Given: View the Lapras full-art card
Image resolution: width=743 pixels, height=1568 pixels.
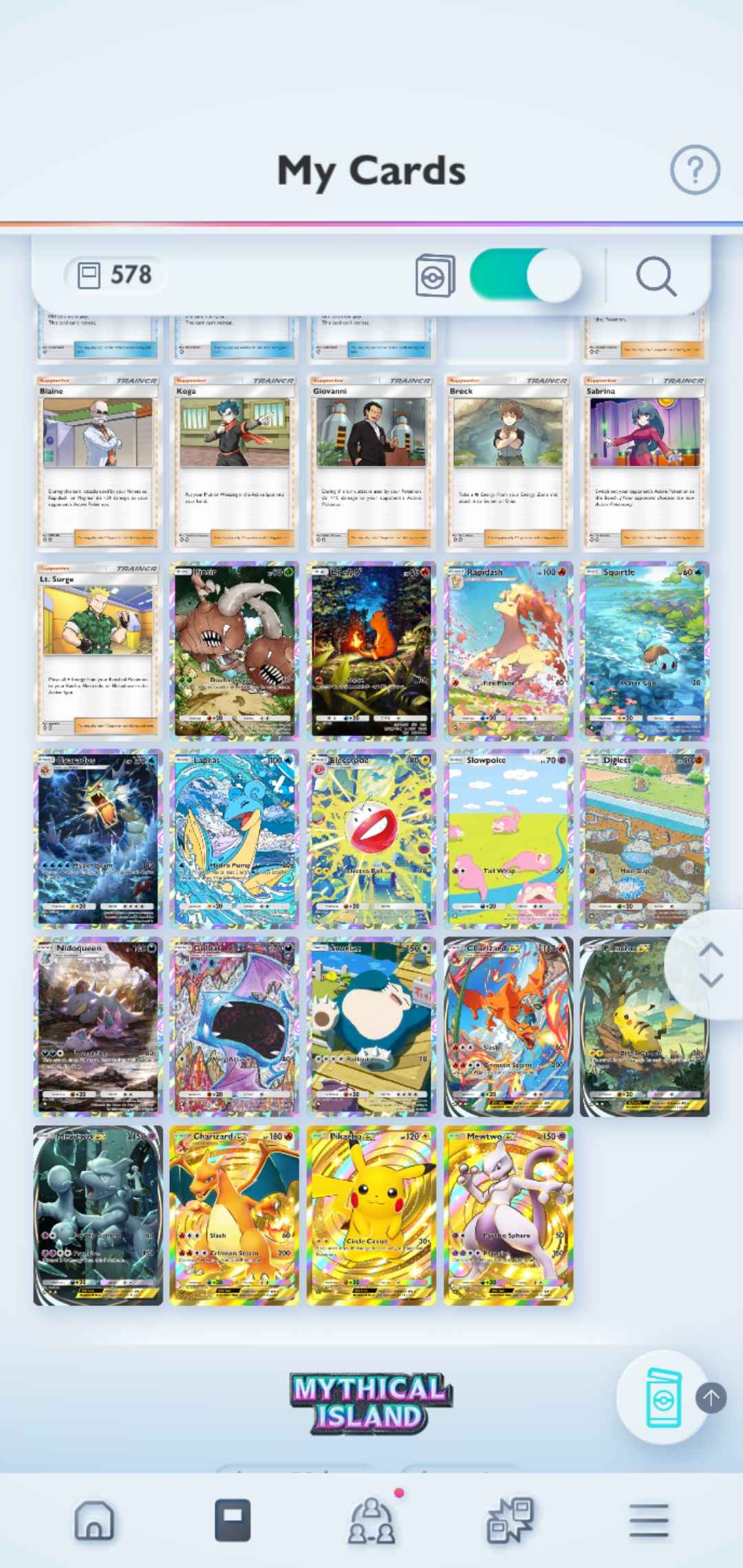Looking at the screenshot, I should click(234, 838).
